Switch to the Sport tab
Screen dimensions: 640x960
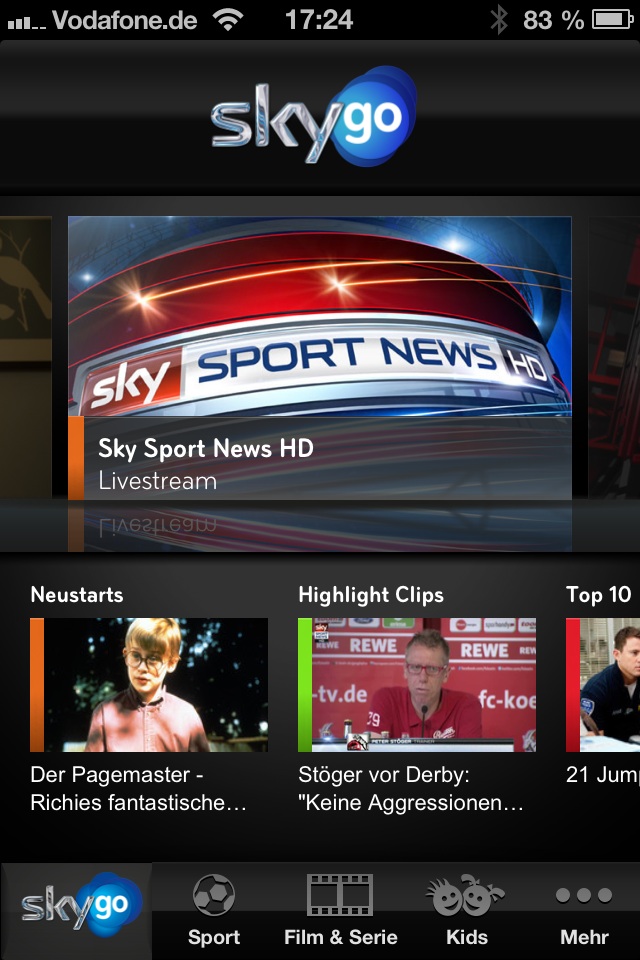pos(214,910)
